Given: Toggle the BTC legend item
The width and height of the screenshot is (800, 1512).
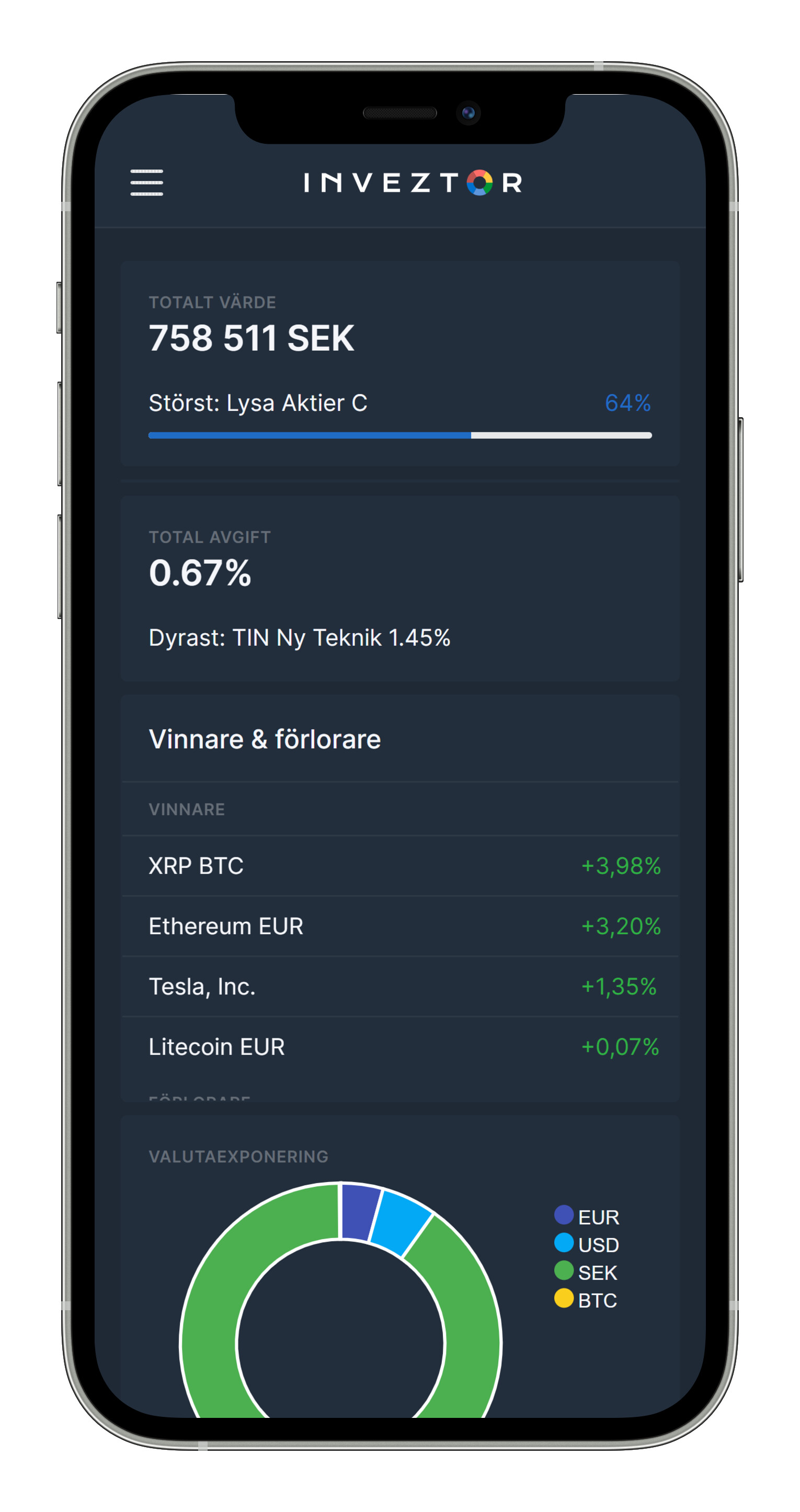Looking at the screenshot, I should point(587,1300).
